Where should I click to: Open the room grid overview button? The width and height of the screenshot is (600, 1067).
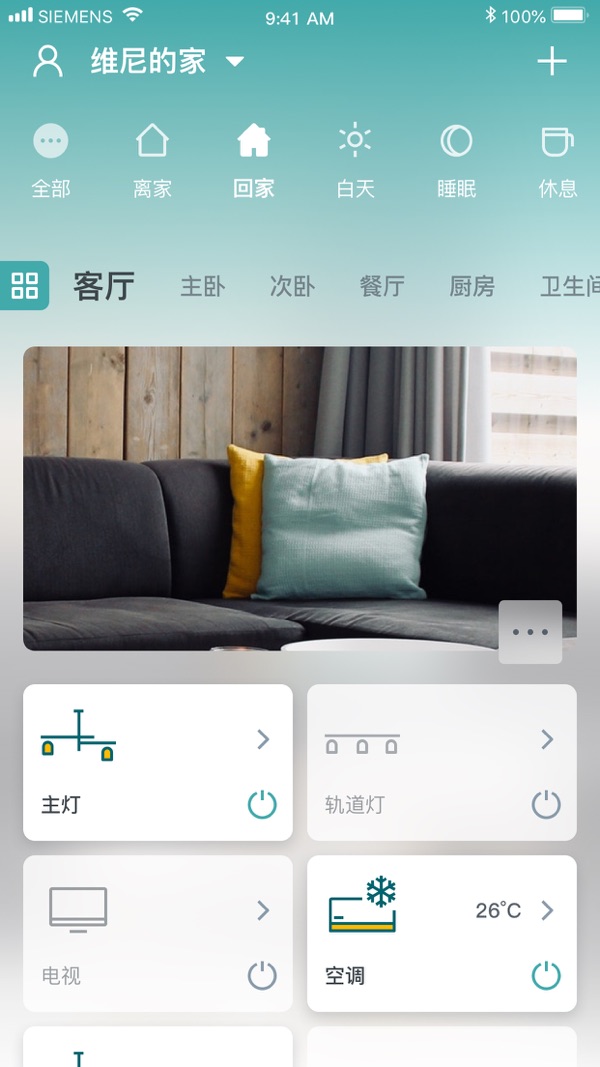(x=24, y=286)
